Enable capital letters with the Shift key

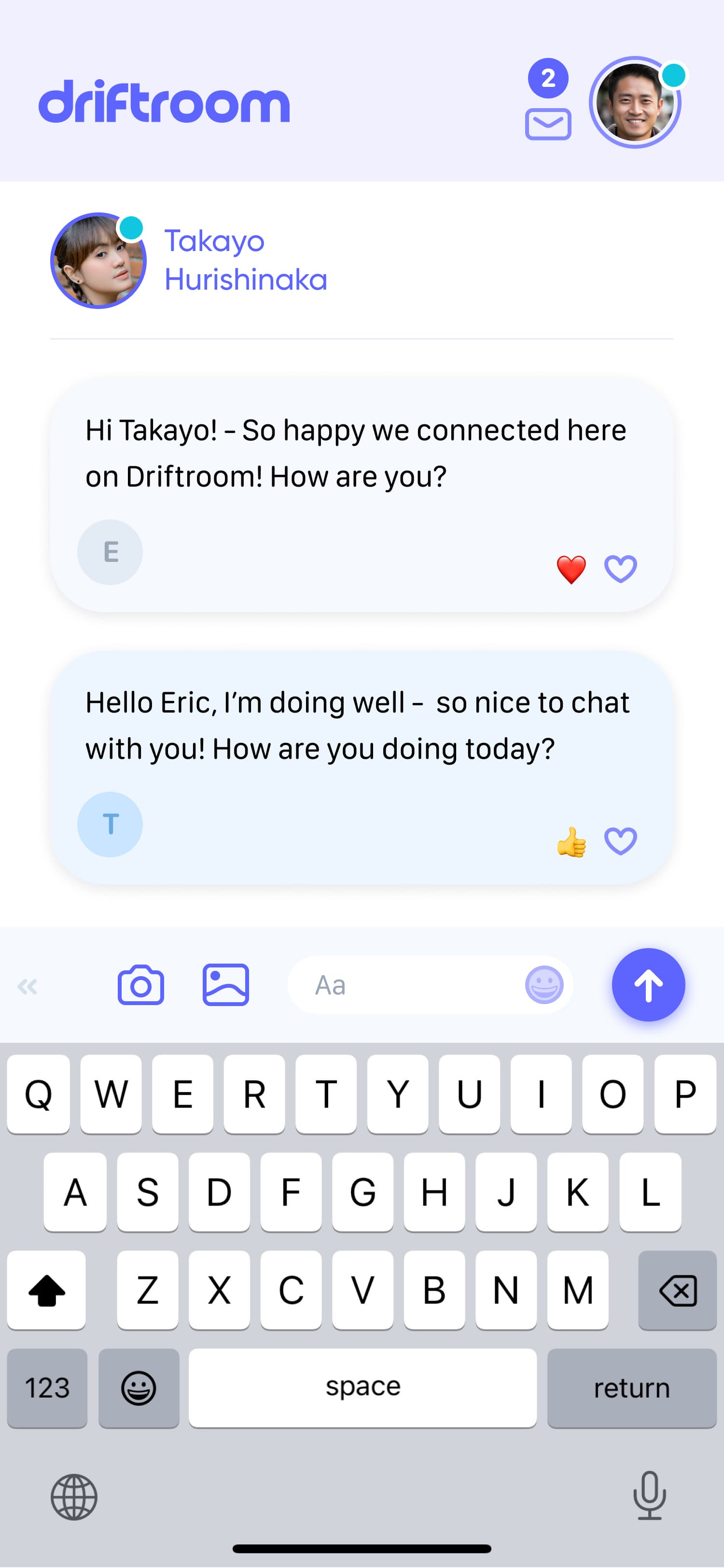[46, 1291]
